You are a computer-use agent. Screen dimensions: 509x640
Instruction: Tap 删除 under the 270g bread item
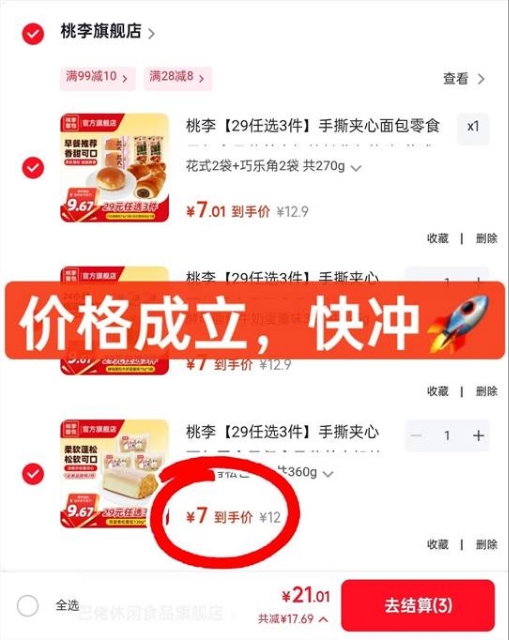tap(487, 238)
